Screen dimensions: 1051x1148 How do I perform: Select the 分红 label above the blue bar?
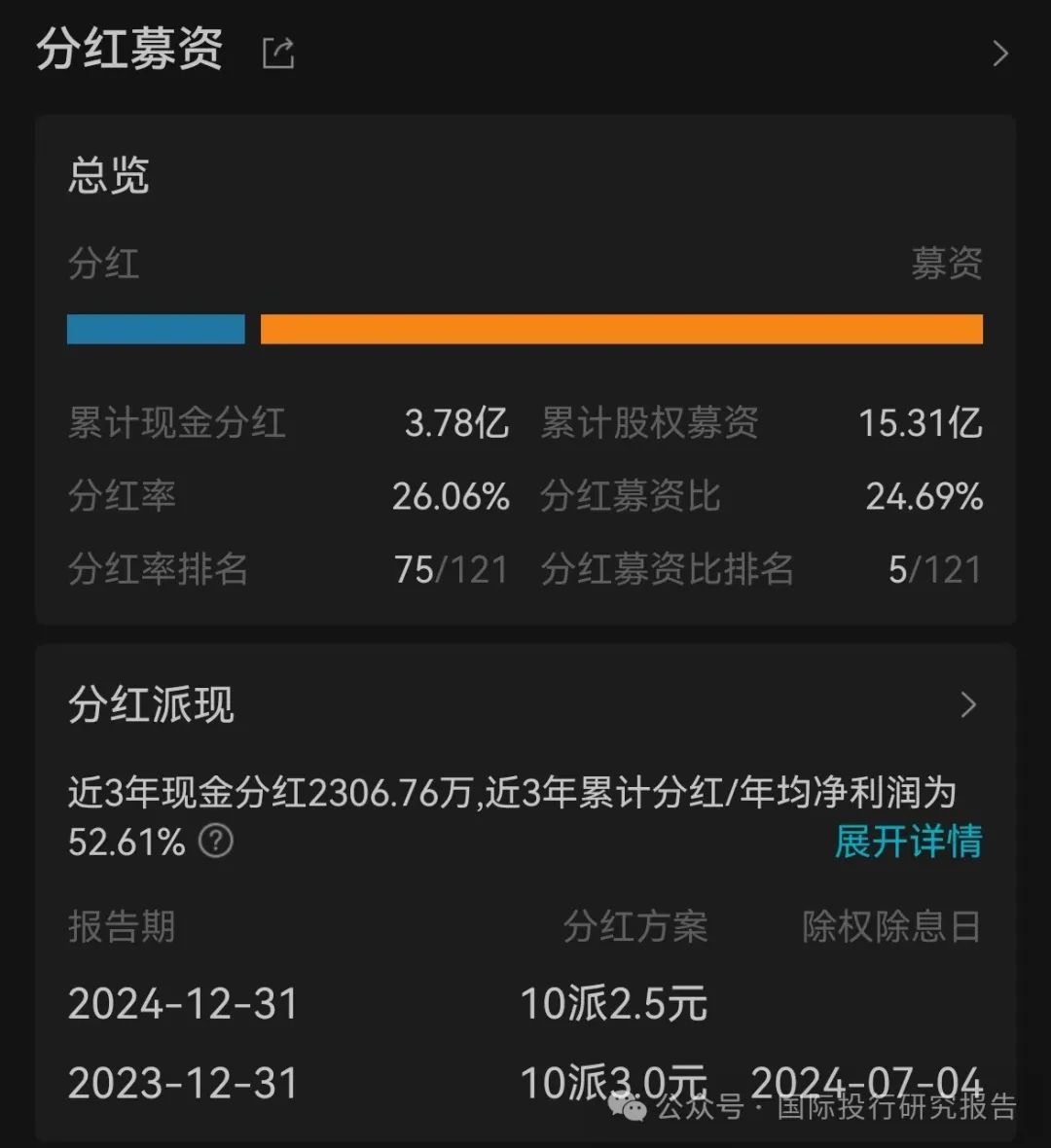coord(101,263)
